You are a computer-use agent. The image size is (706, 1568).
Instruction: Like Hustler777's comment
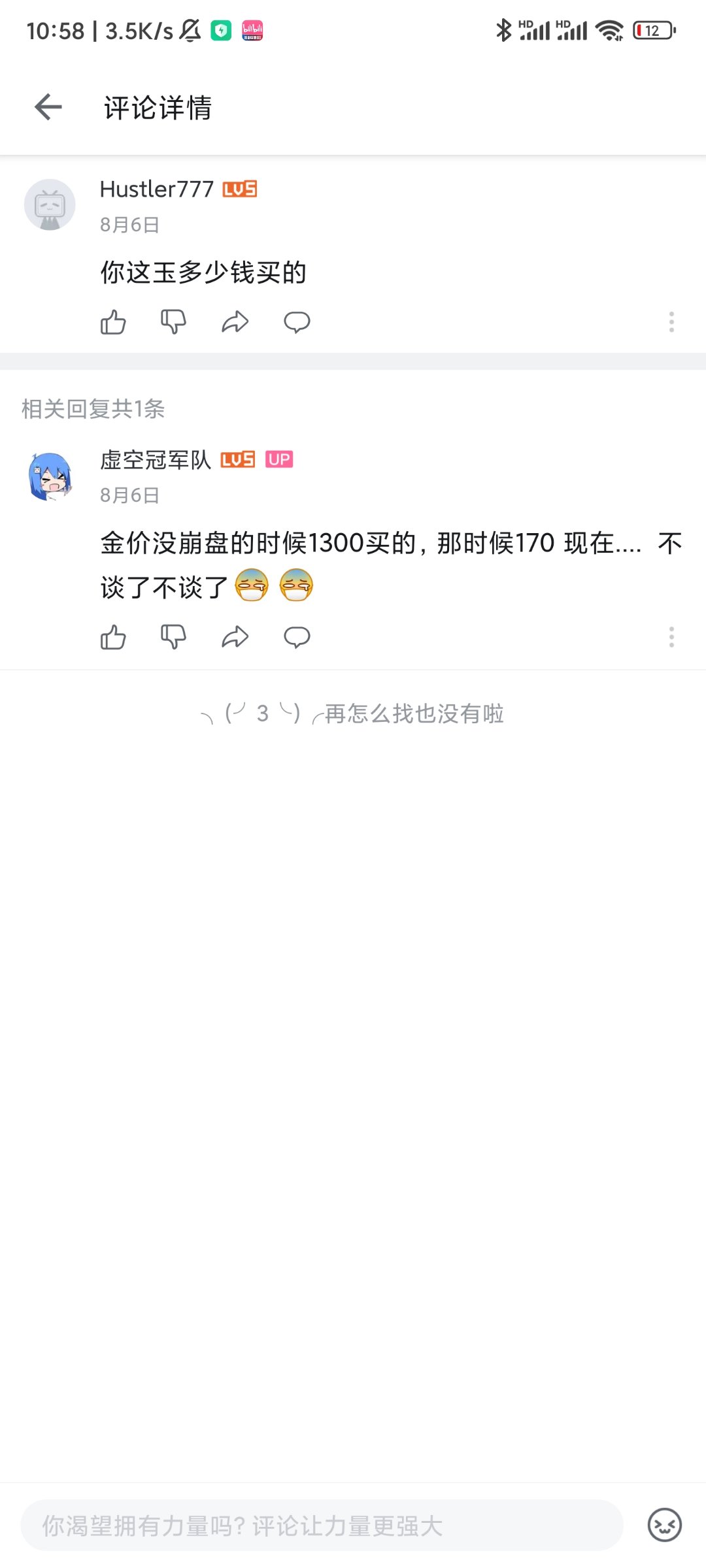click(113, 322)
